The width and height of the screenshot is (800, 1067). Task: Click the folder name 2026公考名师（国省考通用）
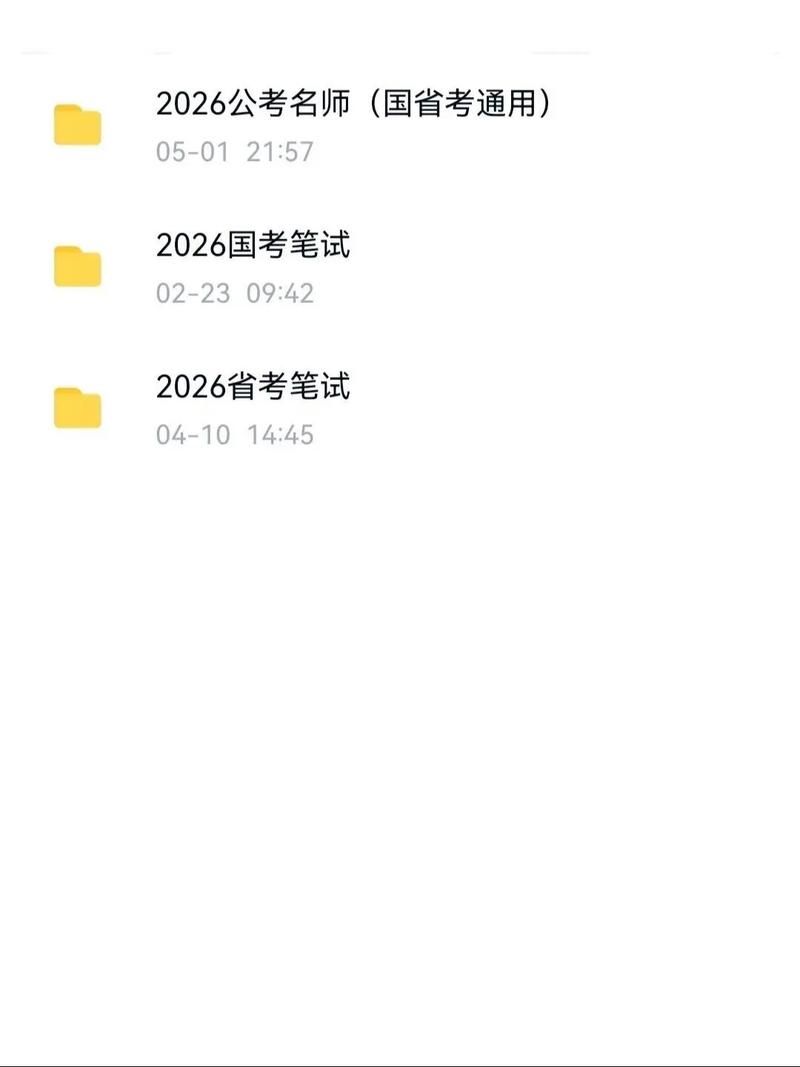[355, 104]
